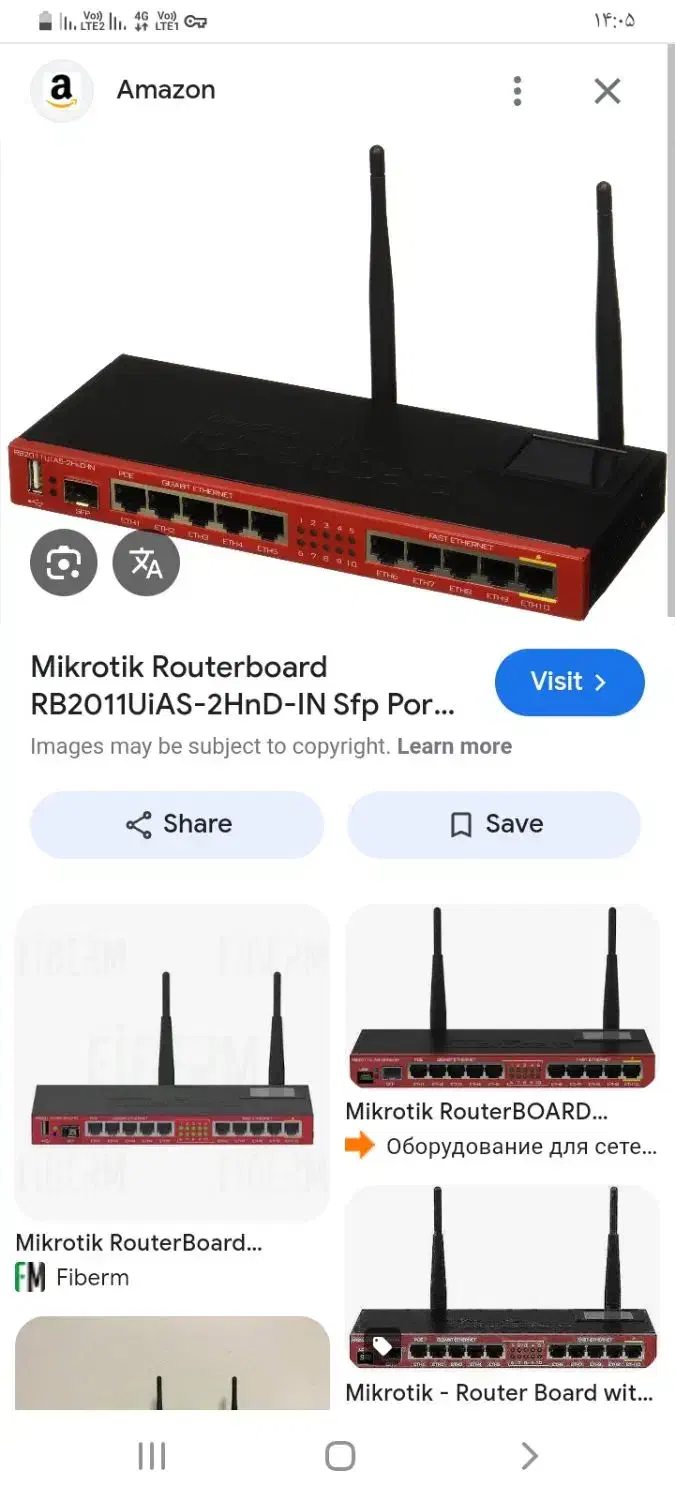Visit the Amazon product page
This screenshot has width=675, height=1500.
tap(569, 682)
